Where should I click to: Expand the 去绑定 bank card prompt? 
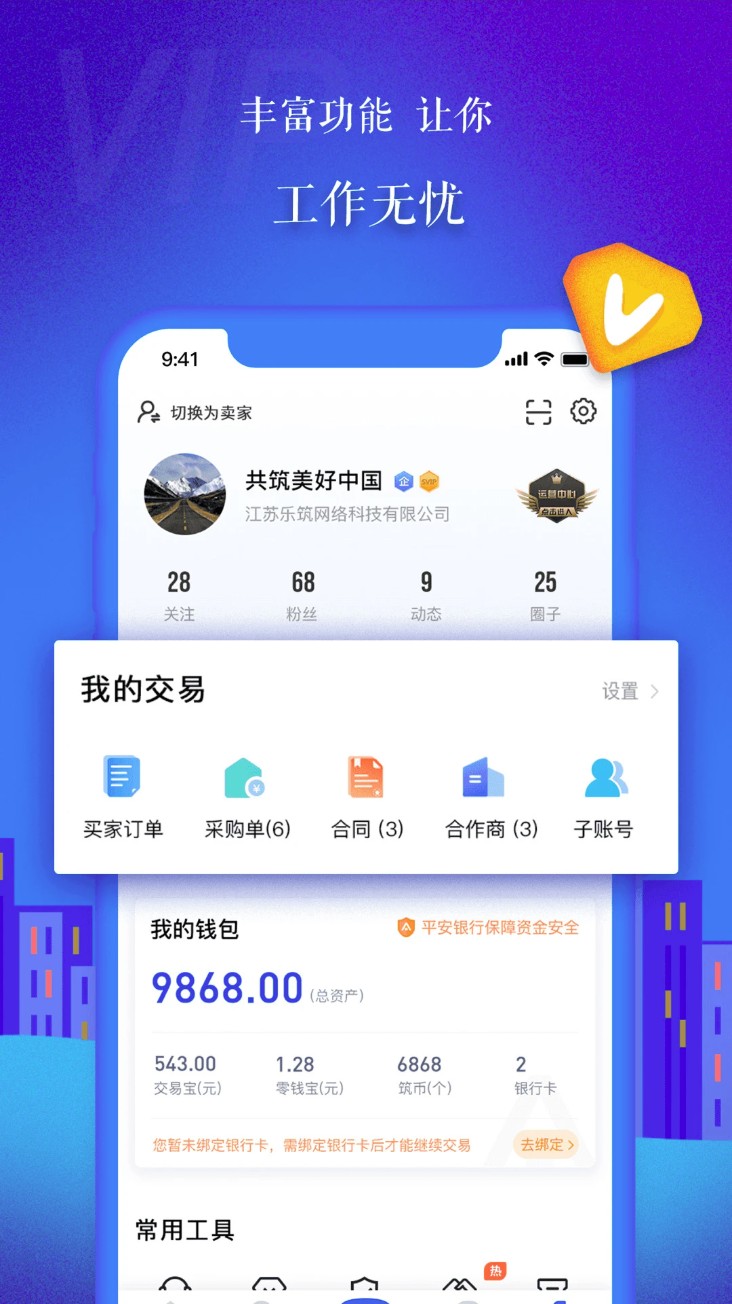[x=545, y=1146]
